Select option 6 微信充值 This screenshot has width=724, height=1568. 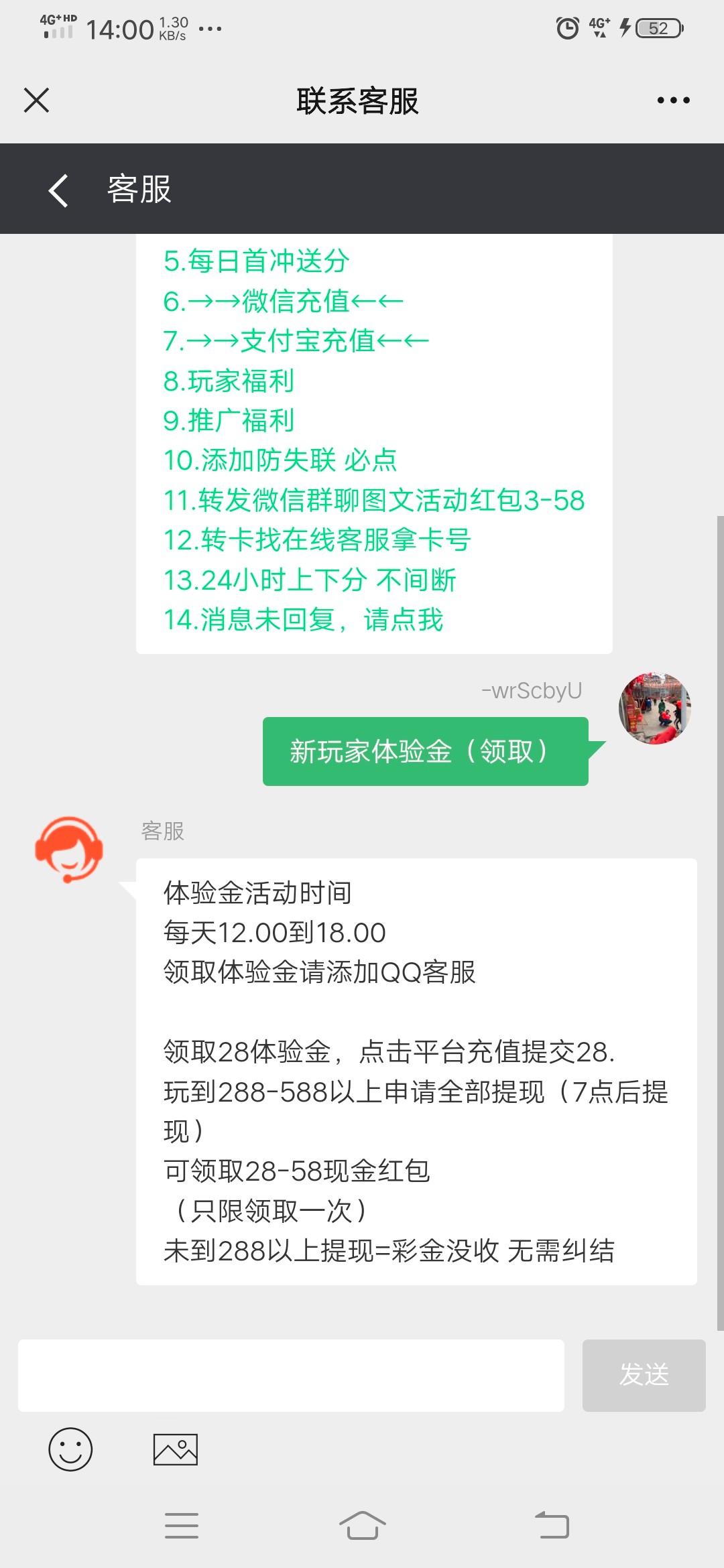tap(283, 301)
